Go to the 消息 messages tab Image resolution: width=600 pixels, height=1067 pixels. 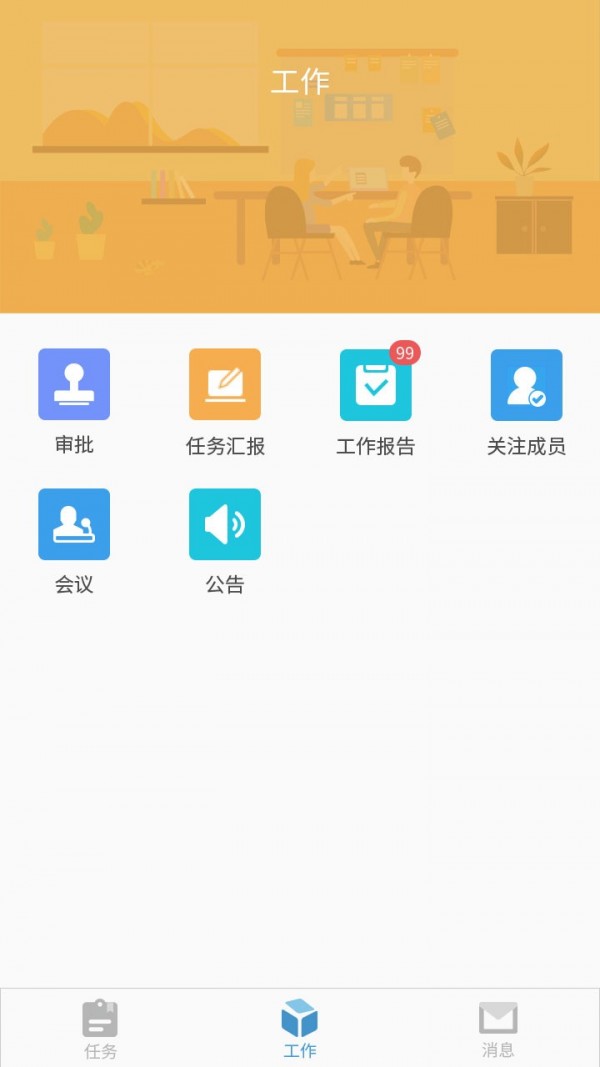498,1028
